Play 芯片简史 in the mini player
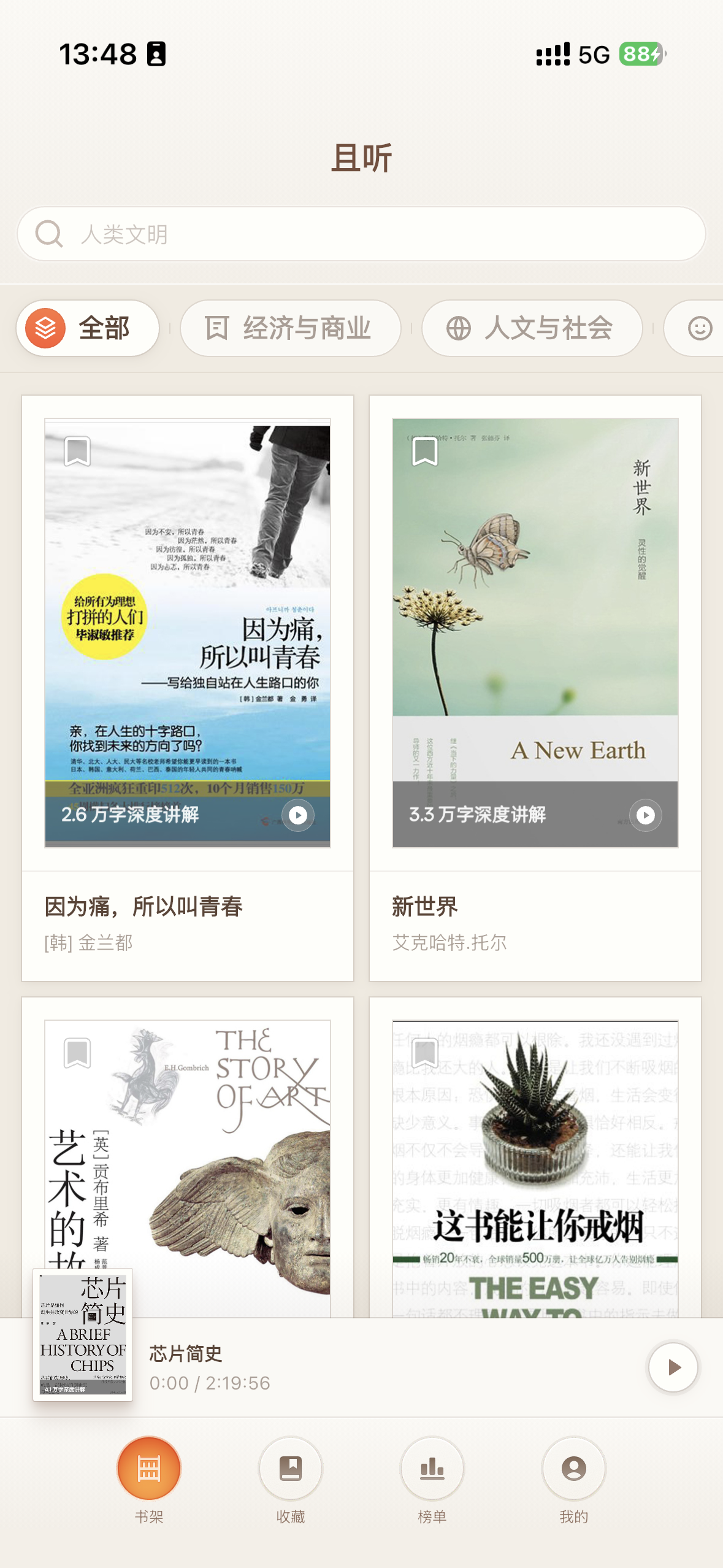The image size is (723, 1568). (x=673, y=1367)
